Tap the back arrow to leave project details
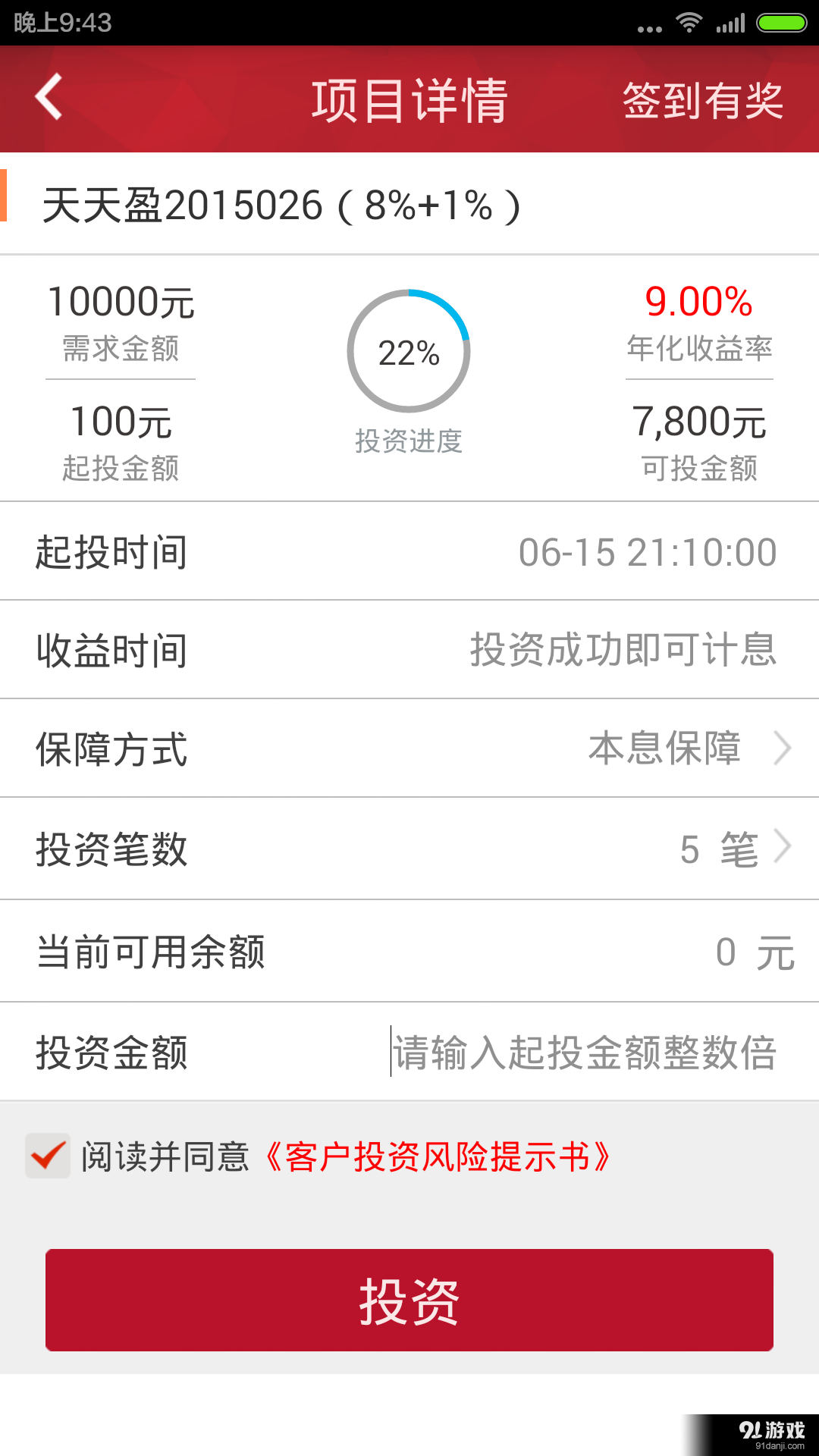 pyautogui.click(x=48, y=99)
